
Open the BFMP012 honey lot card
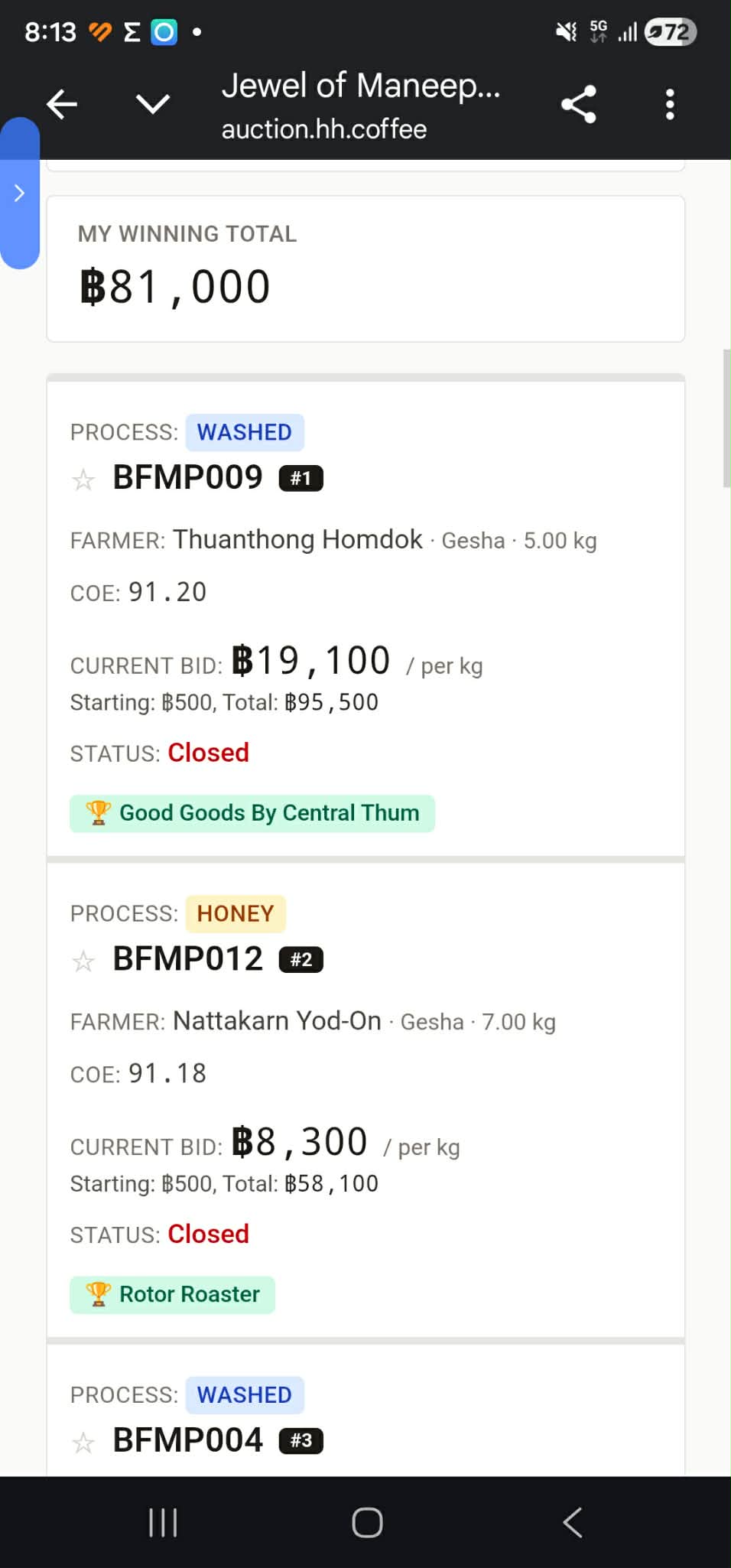click(365, 1100)
